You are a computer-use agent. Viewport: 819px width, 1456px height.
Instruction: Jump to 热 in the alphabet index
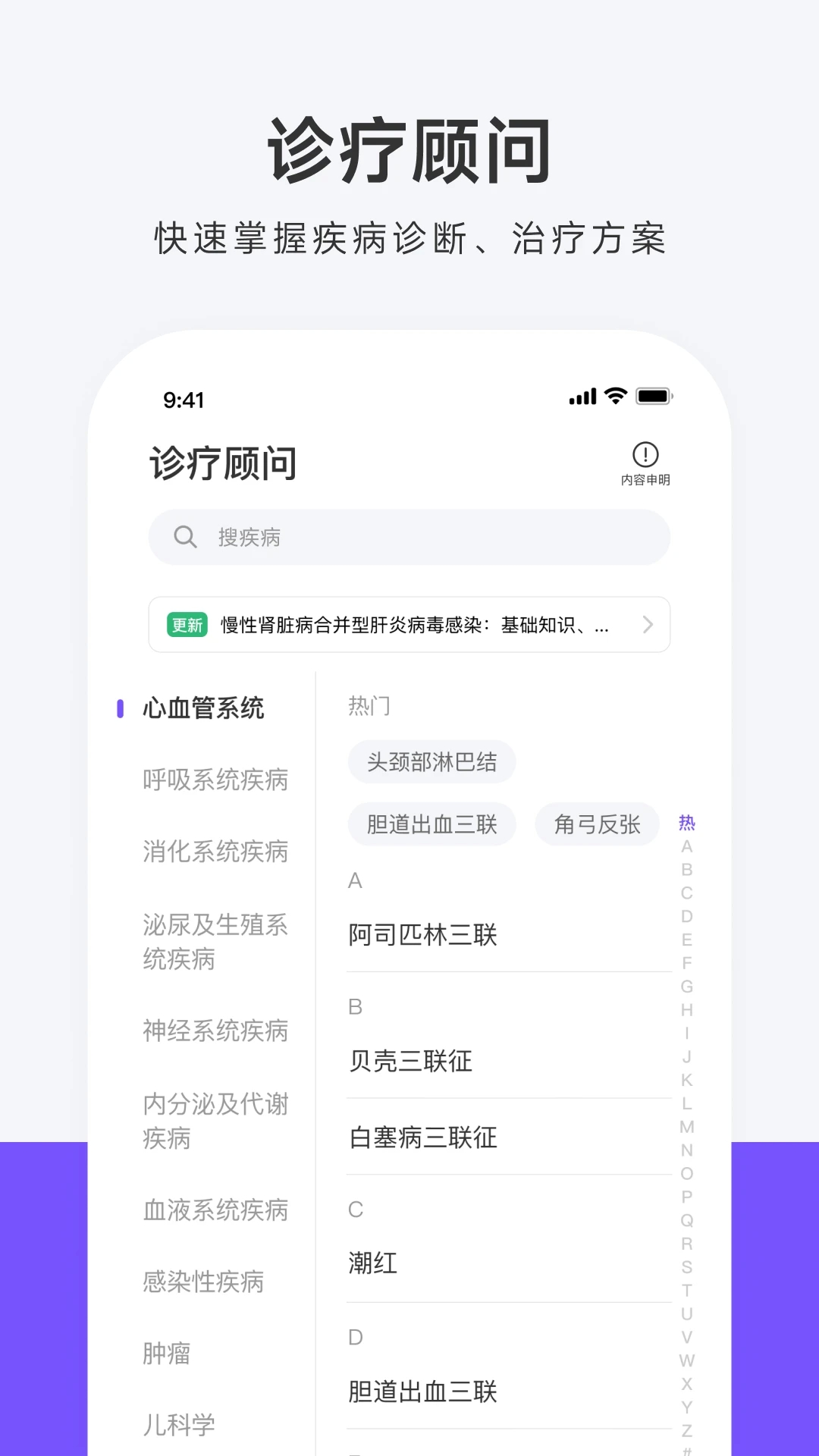point(687,823)
